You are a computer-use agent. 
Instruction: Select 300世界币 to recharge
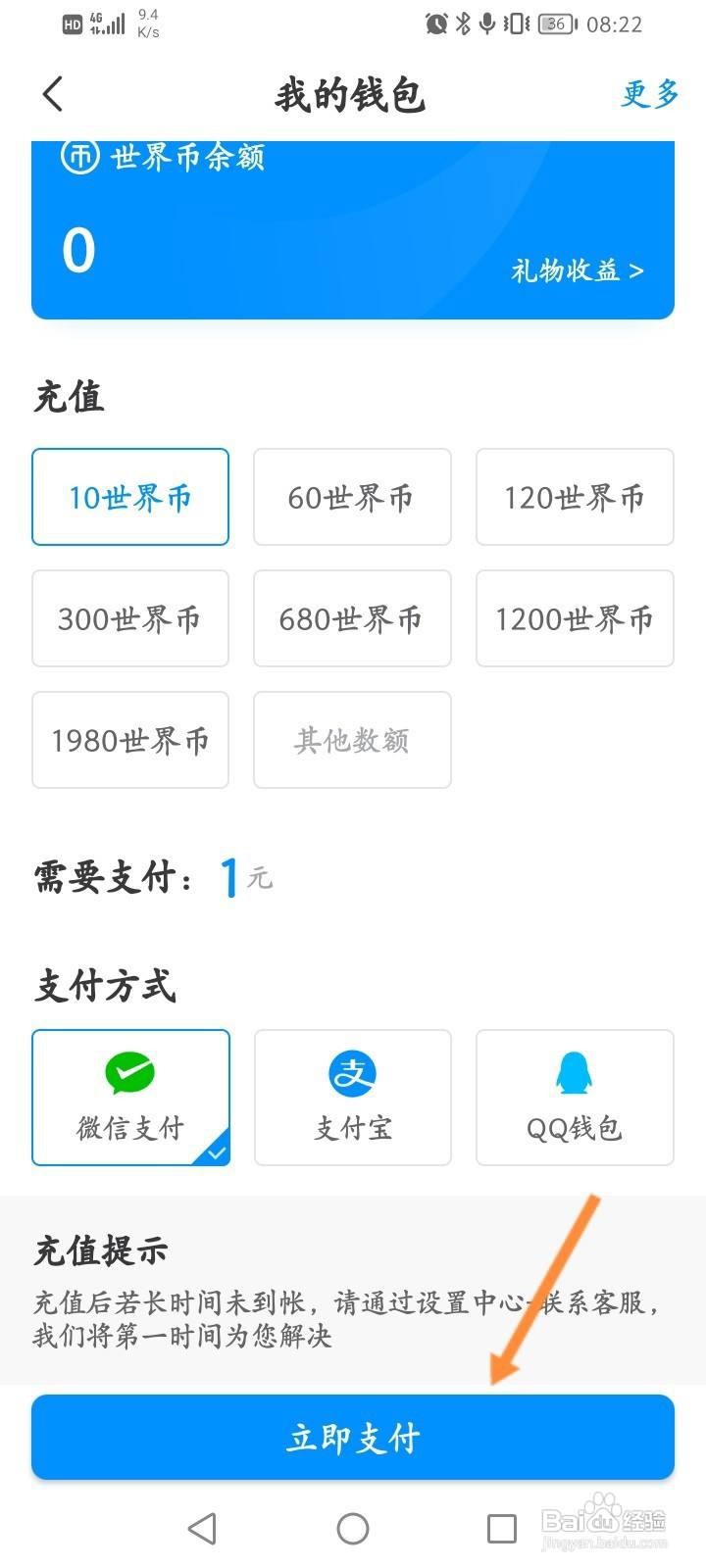pos(130,618)
